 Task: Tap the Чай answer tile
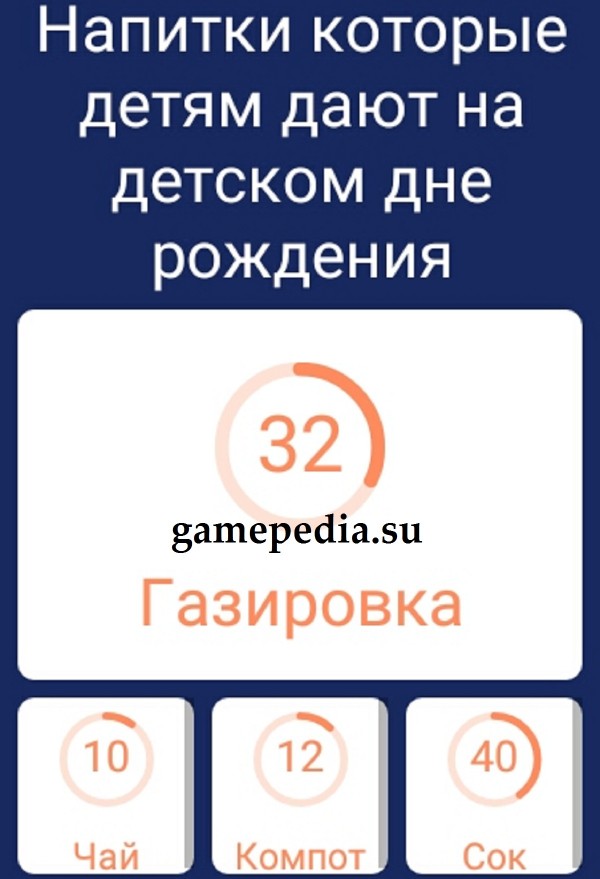tap(104, 788)
